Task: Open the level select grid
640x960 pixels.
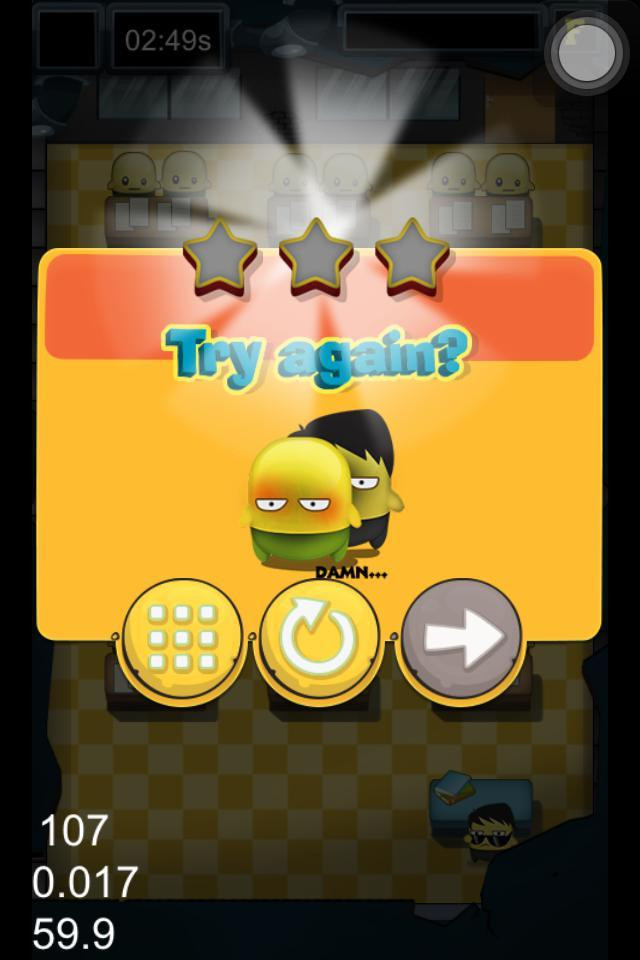Action: [x=181, y=637]
